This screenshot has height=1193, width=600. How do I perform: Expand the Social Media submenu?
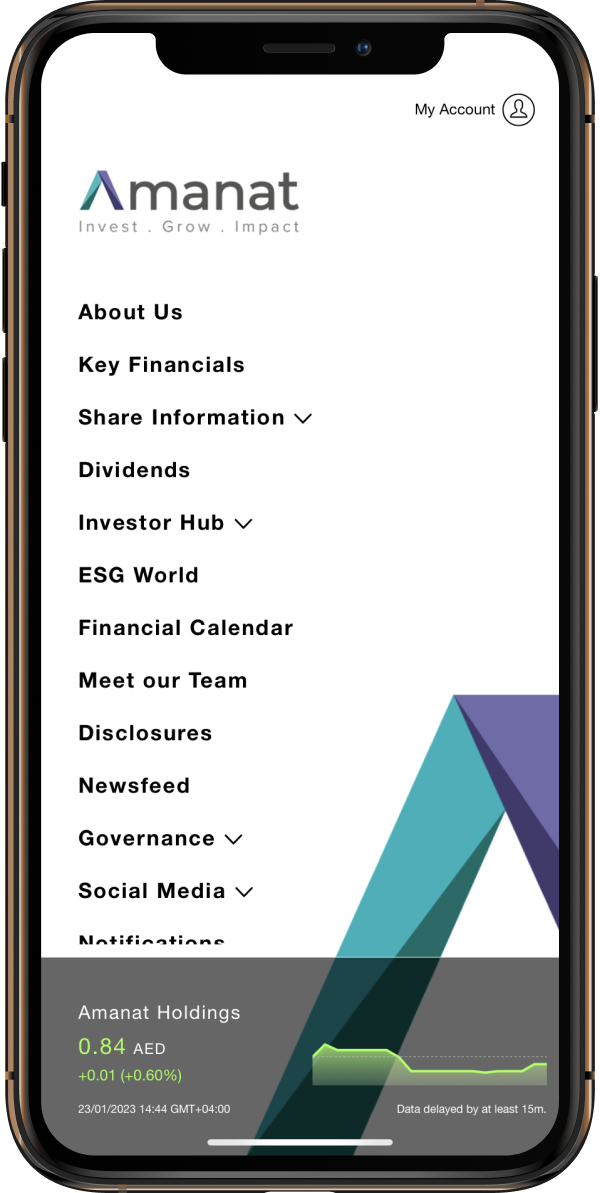[165, 891]
